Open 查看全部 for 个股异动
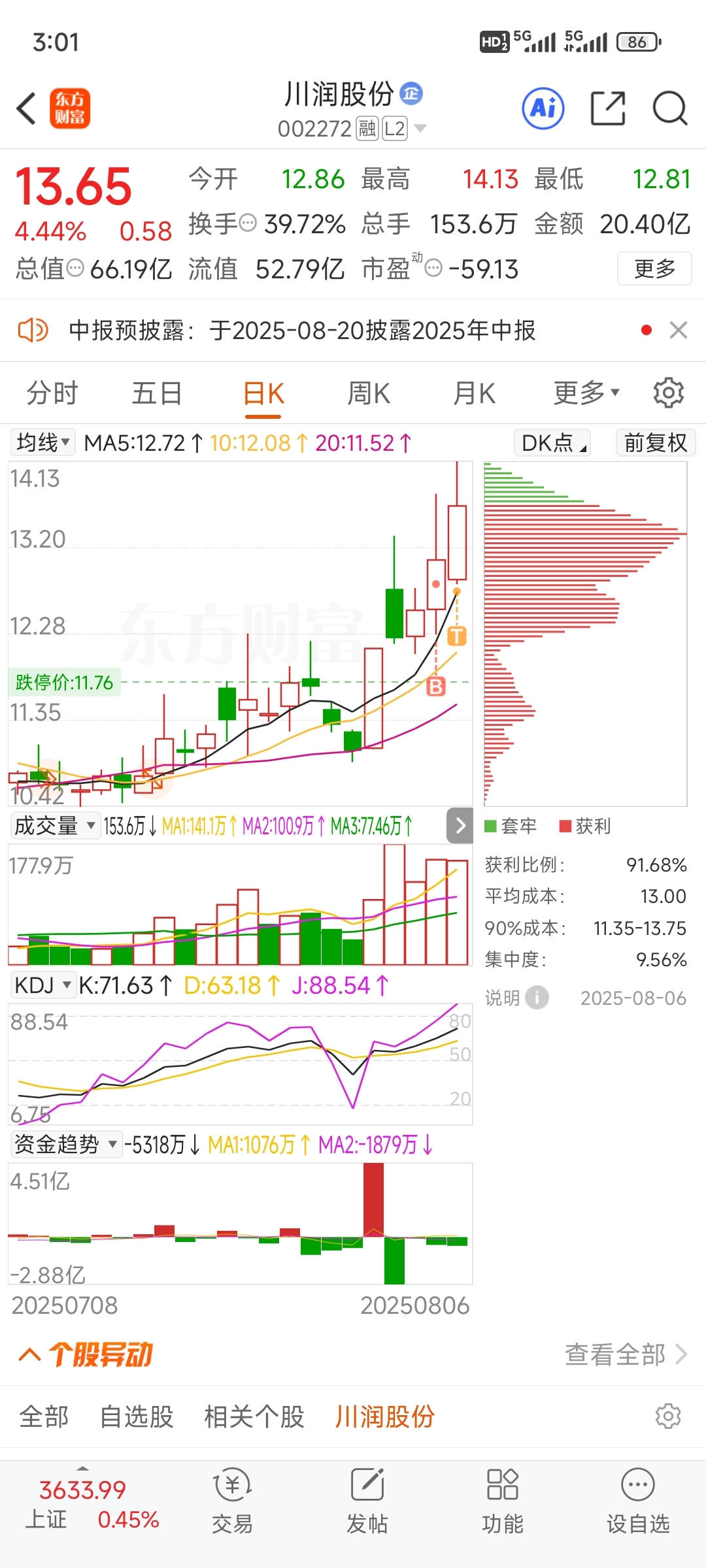 pyautogui.click(x=626, y=1354)
